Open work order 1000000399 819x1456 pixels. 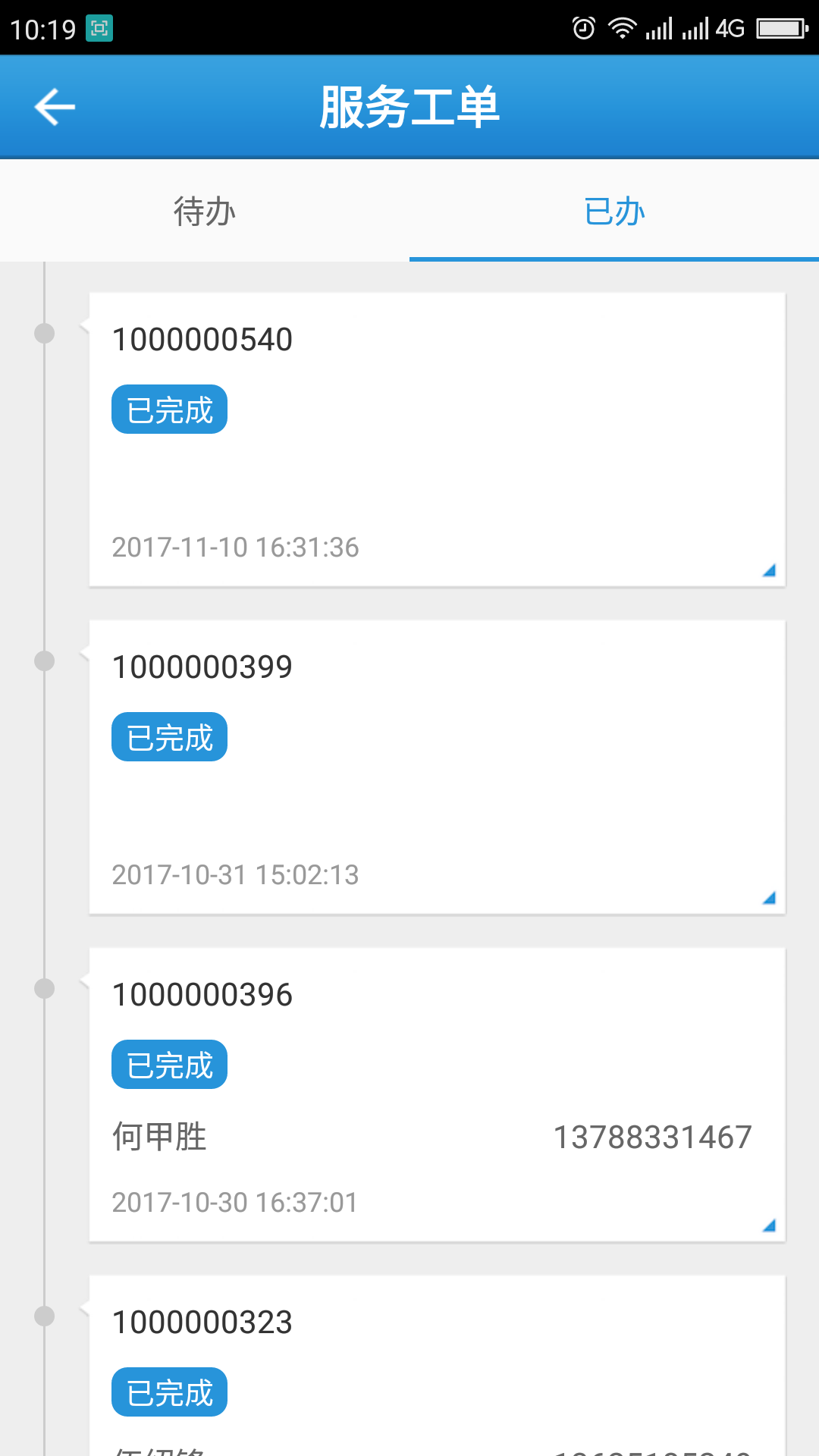(x=437, y=767)
